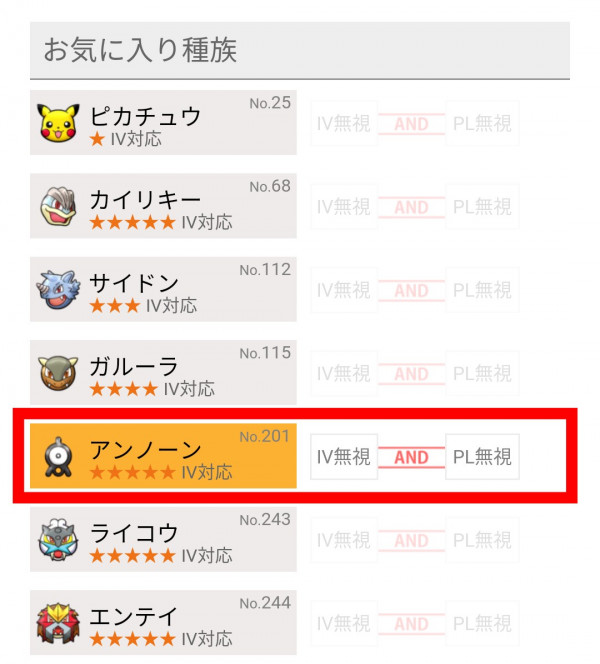Select ライコウ No.243 row

point(163,539)
